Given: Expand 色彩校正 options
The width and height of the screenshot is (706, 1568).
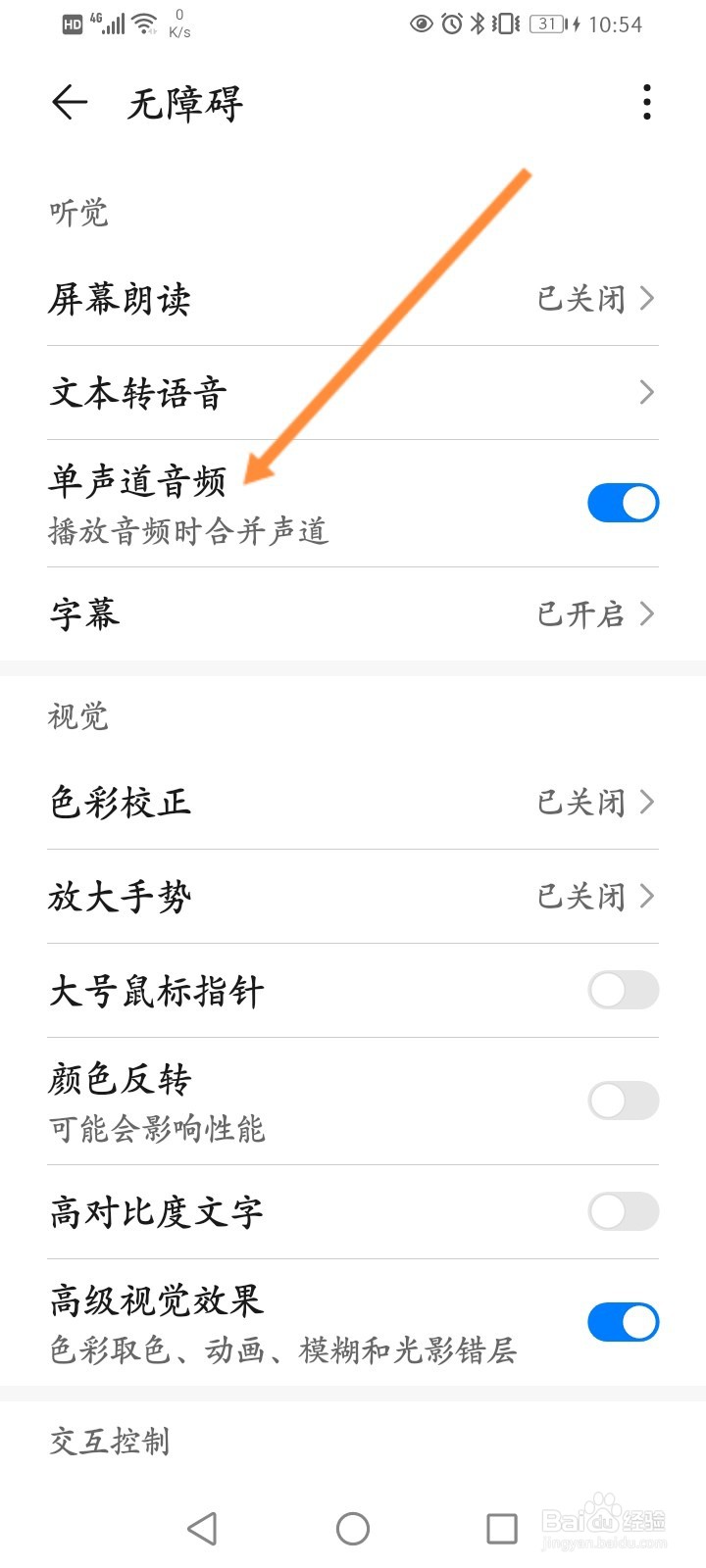Looking at the screenshot, I should pos(647,802).
